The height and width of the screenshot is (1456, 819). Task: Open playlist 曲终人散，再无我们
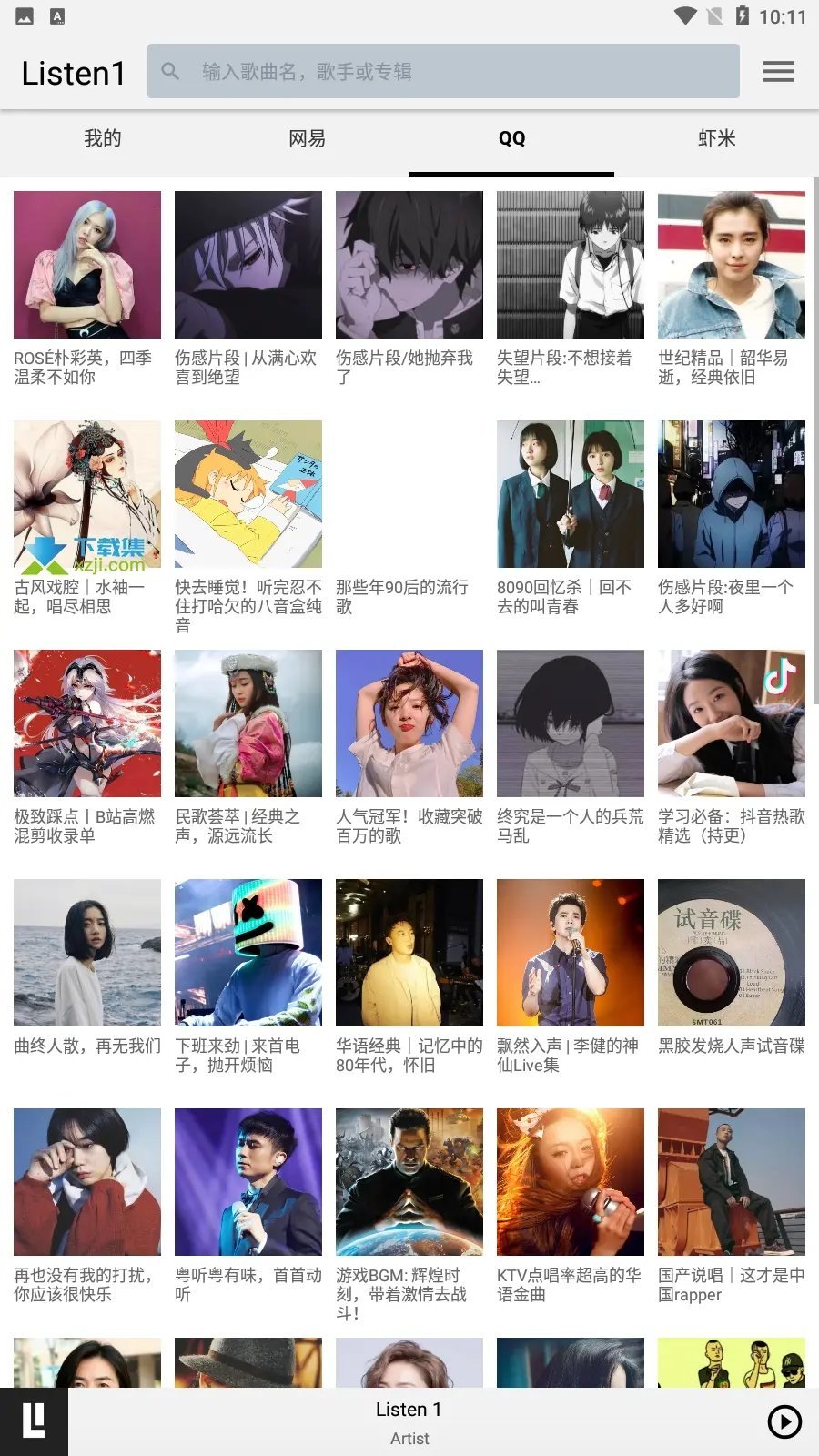coord(87,953)
